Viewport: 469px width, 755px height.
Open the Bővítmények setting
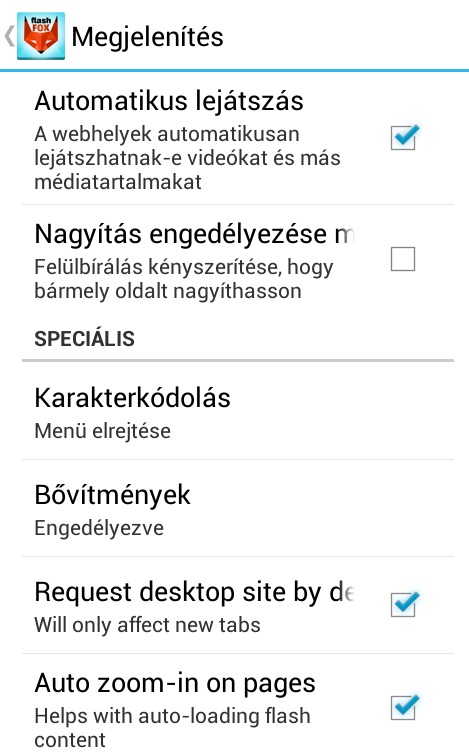click(x=238, y=509)
